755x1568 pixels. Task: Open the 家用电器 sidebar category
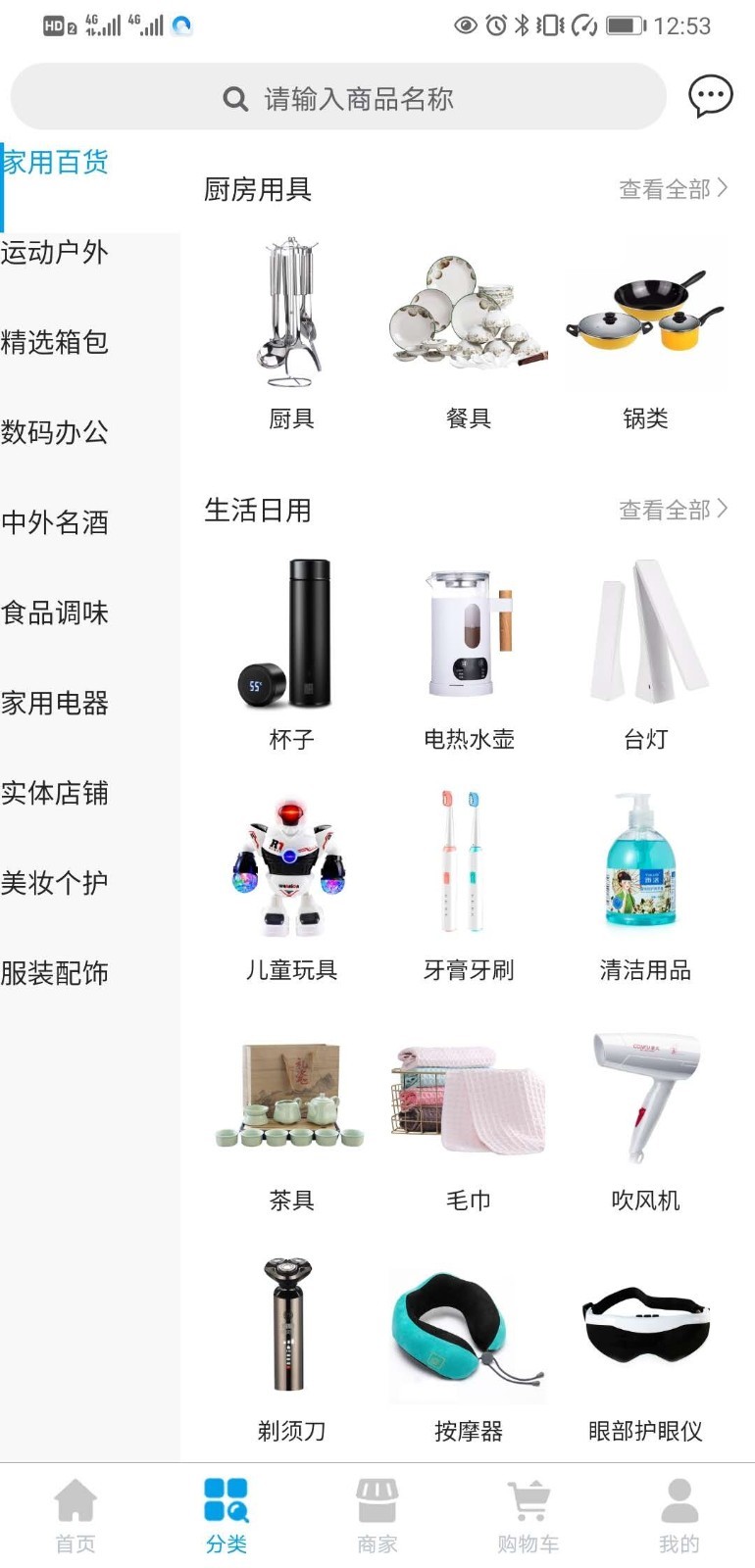point(55,703)
